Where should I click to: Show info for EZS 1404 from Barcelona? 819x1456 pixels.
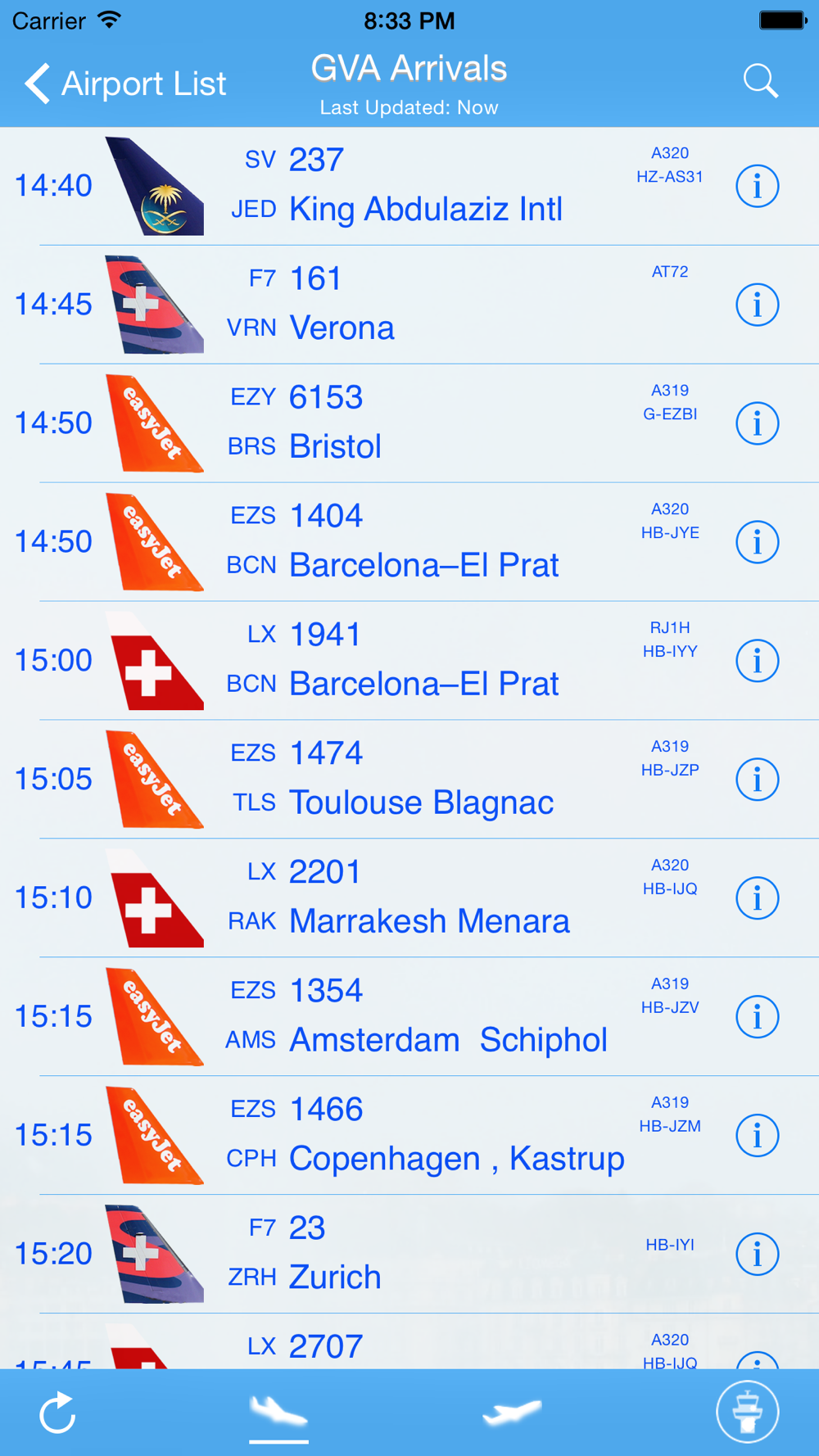pyautogui.click(x=757, y=542)
